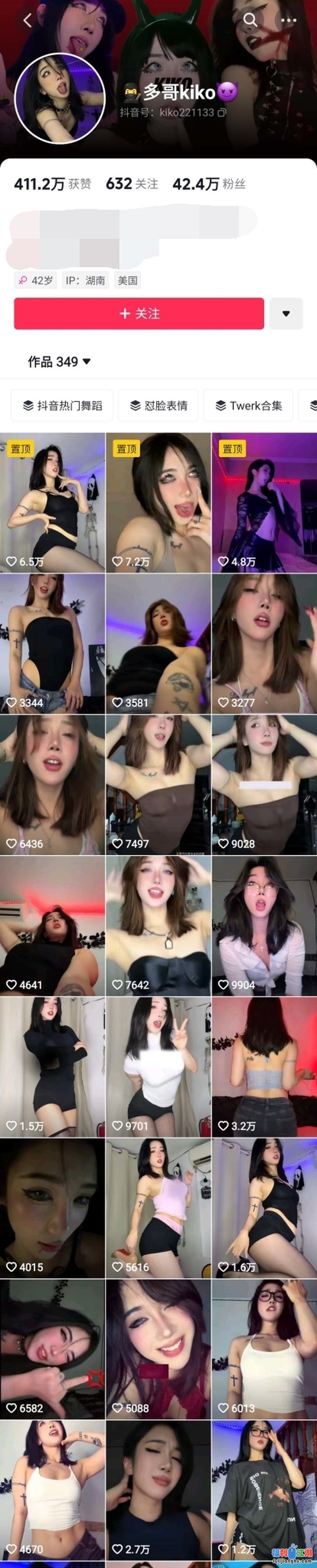This screenshot has width=317, height=1568.
Task: Open the 作品 349 sort dropdown
Action: pos(59,361)
